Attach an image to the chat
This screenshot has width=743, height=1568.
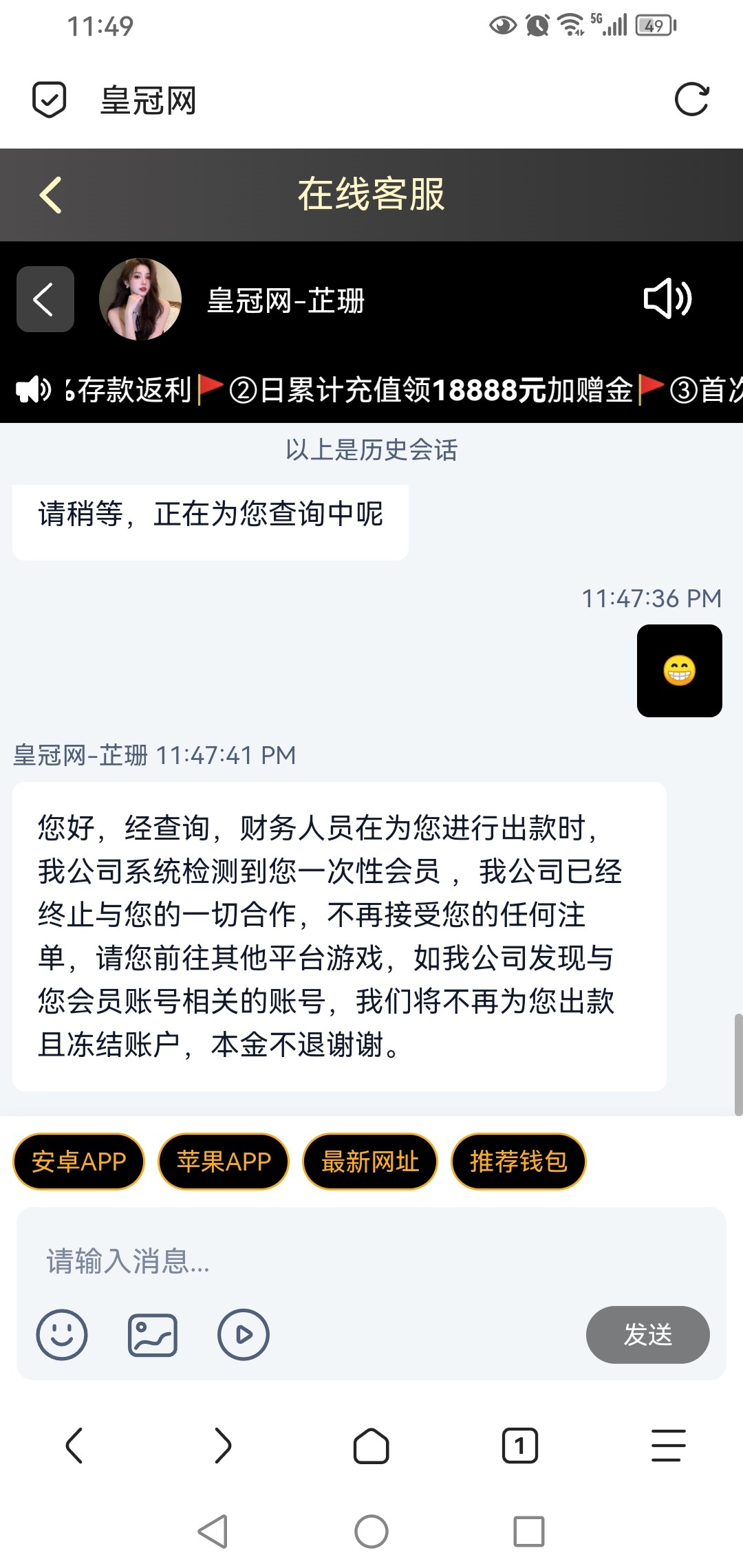tap(153, 1334)
